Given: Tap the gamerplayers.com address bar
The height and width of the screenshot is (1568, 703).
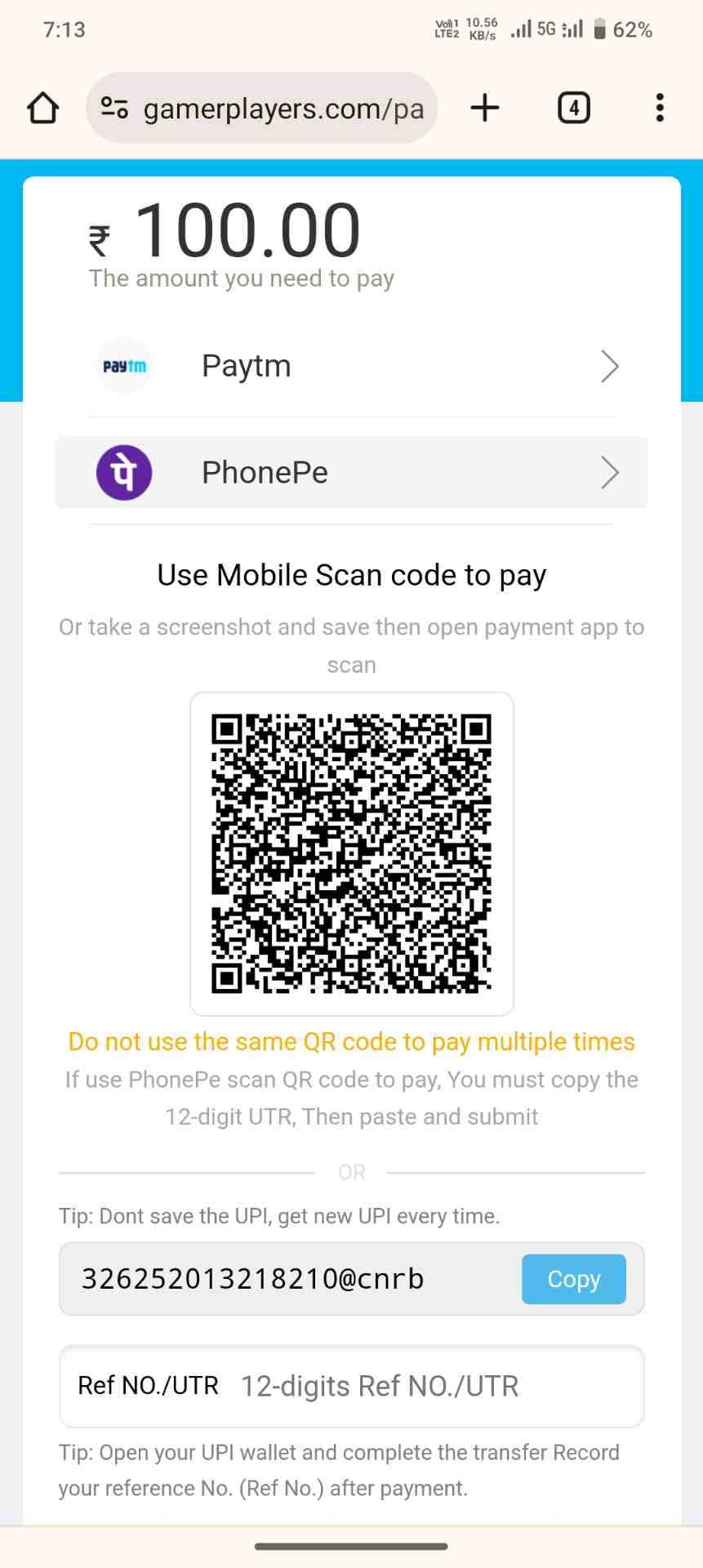Looking at the screenshot, I should point(283,109).
